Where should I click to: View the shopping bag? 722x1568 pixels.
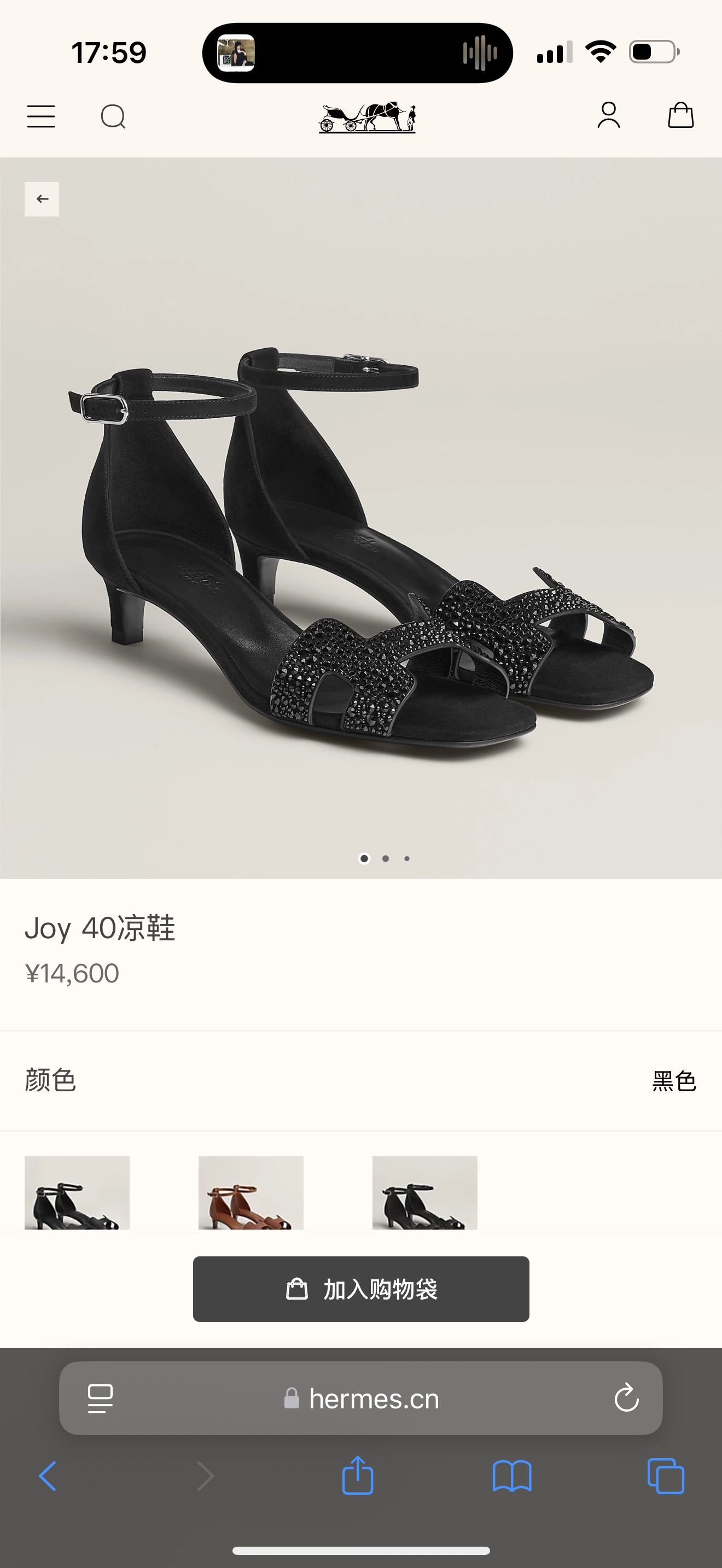point(680,115)
